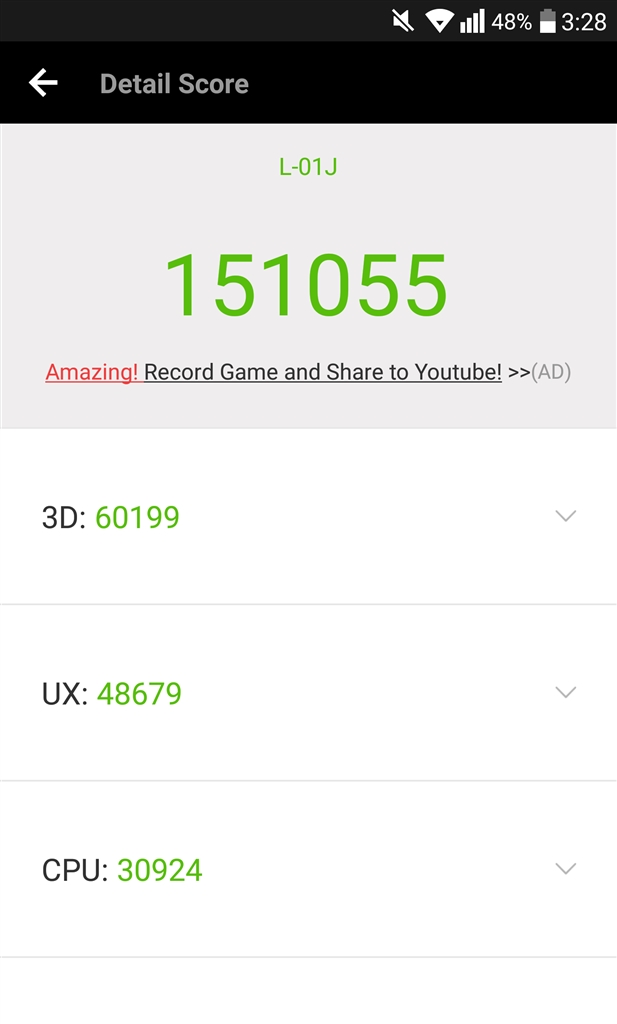This screenshot has width=617, height=1024.
Task: Open the Record Game and Share to Youtube link
Action: tap(322, 372)
